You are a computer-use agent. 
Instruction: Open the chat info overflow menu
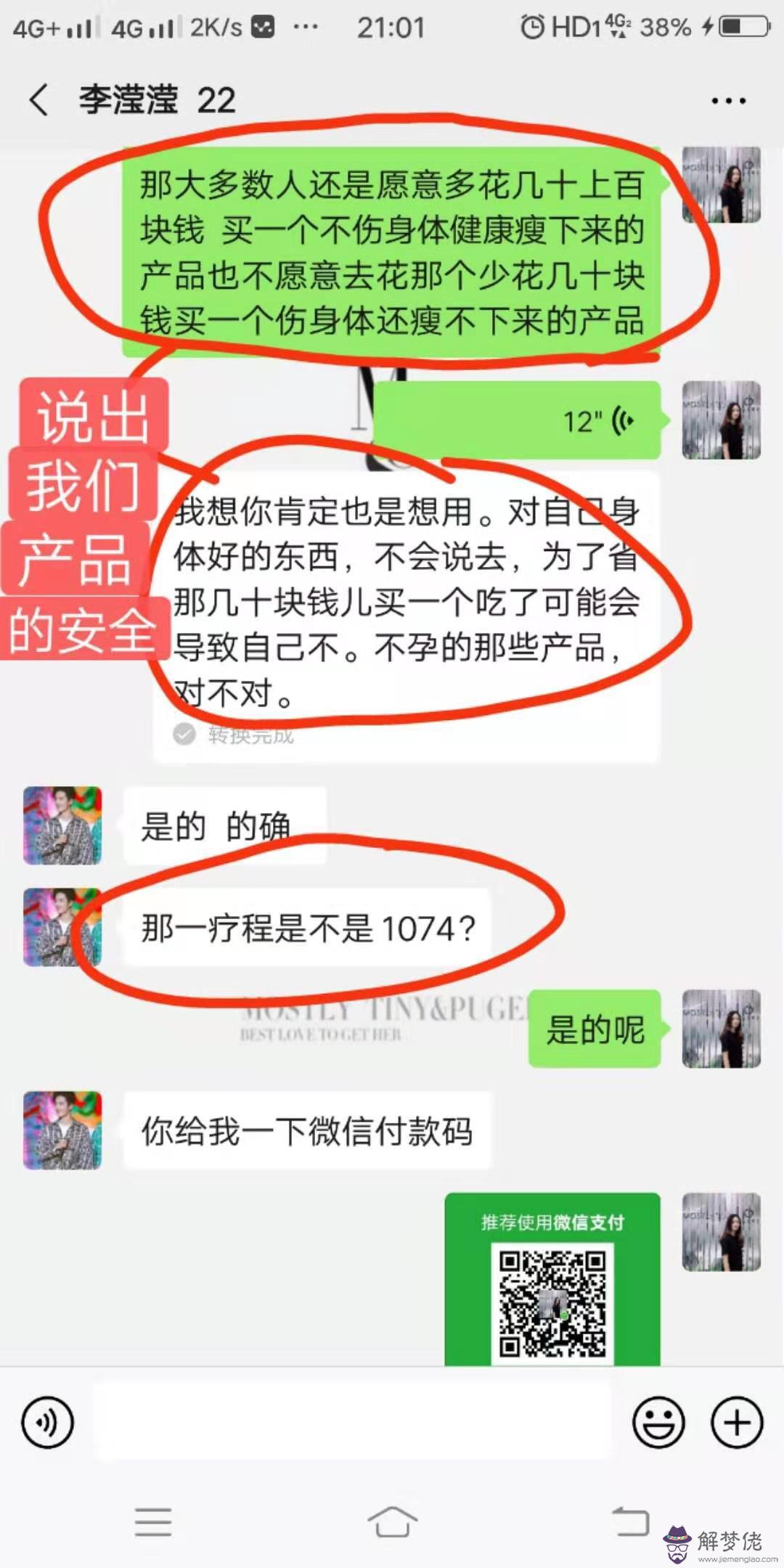(727, 101)
